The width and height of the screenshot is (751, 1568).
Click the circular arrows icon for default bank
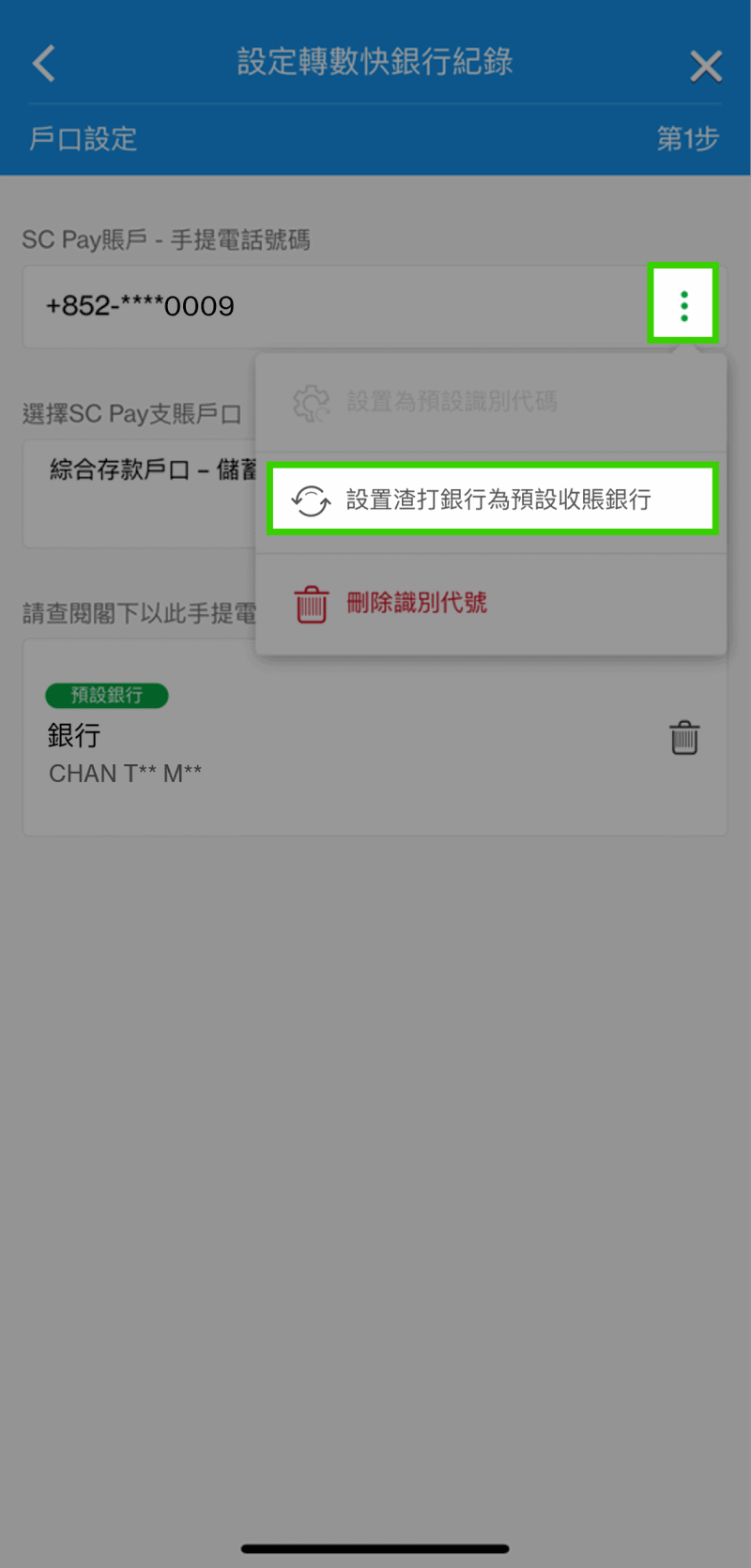tap(311, 498)
